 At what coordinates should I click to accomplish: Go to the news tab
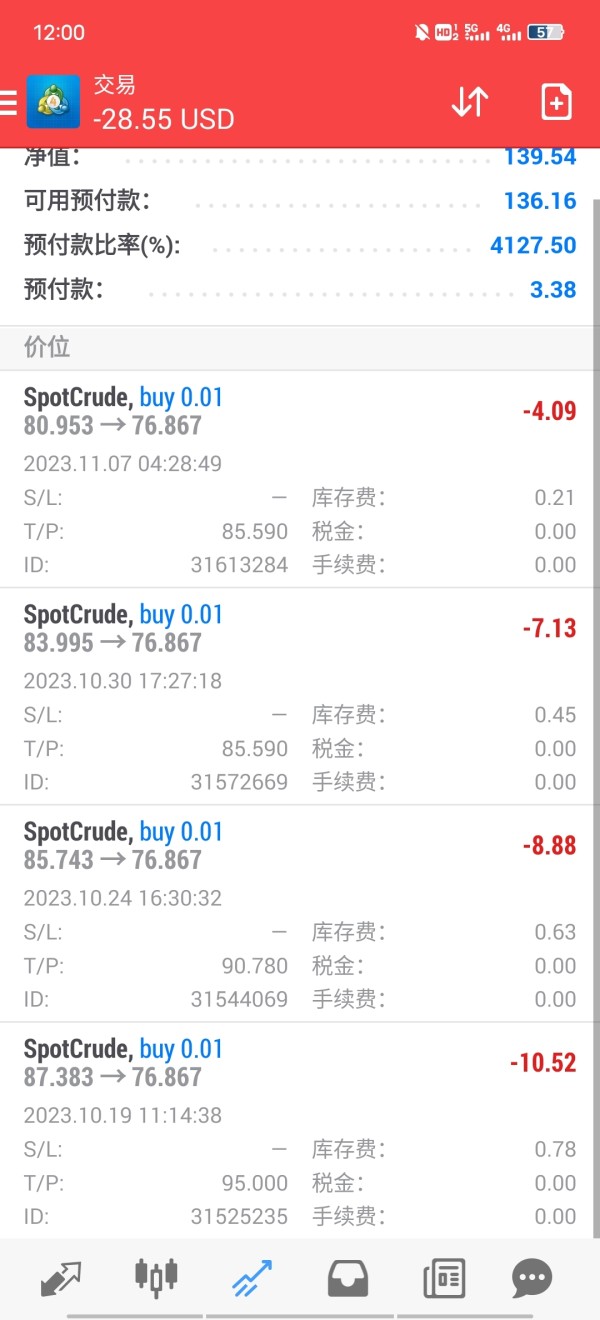444,1278
